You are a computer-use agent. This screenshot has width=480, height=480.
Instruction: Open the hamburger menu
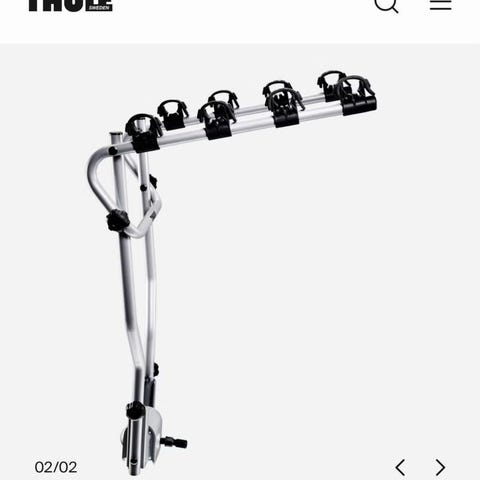coord(440,4)
